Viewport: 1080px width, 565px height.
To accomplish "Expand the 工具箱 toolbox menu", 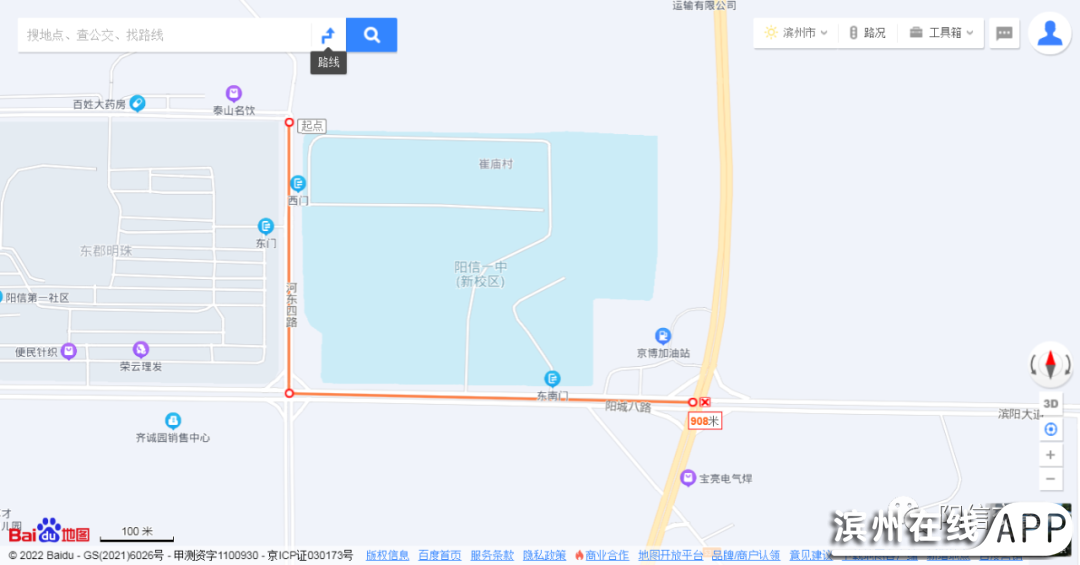I will click(x=941, y=32).
